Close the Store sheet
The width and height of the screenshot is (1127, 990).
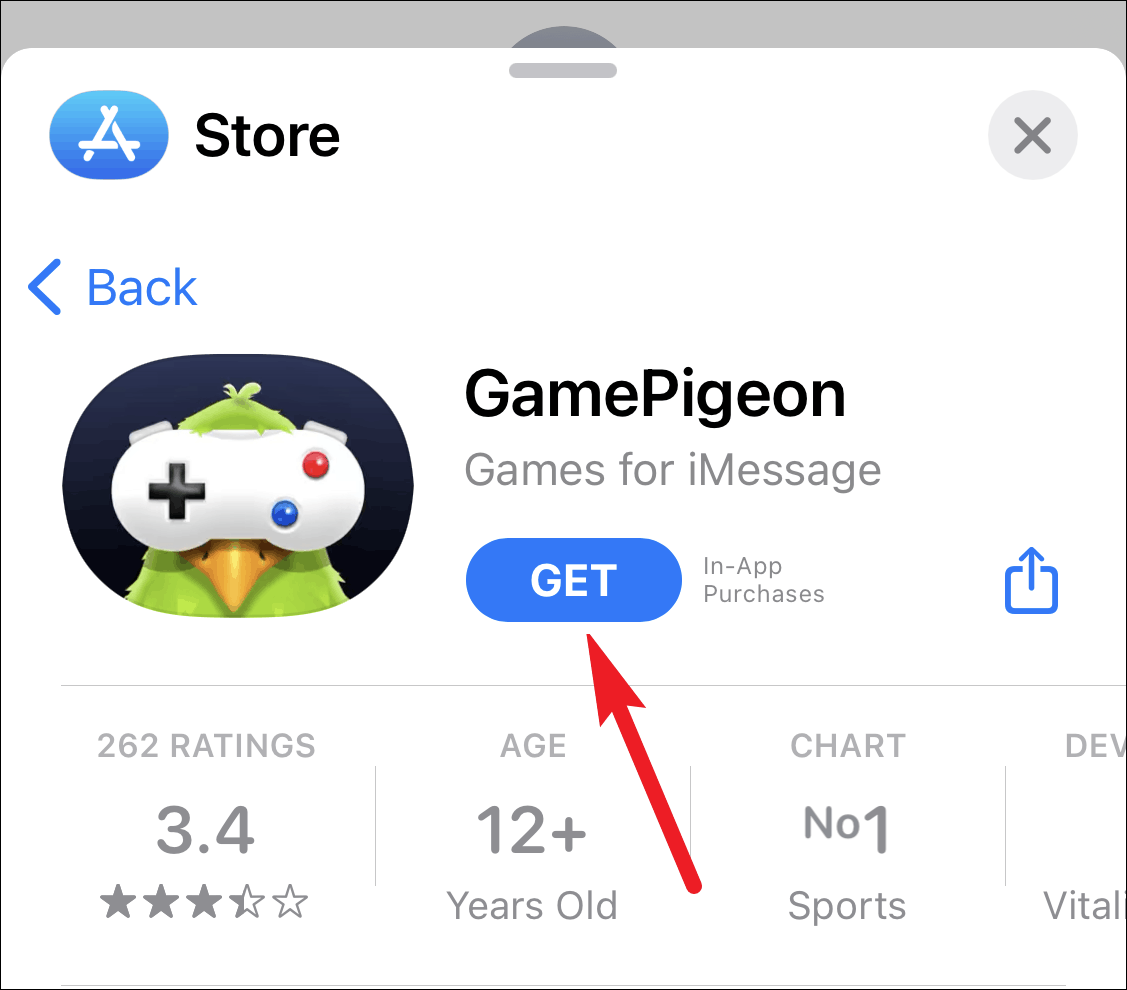1032,135
